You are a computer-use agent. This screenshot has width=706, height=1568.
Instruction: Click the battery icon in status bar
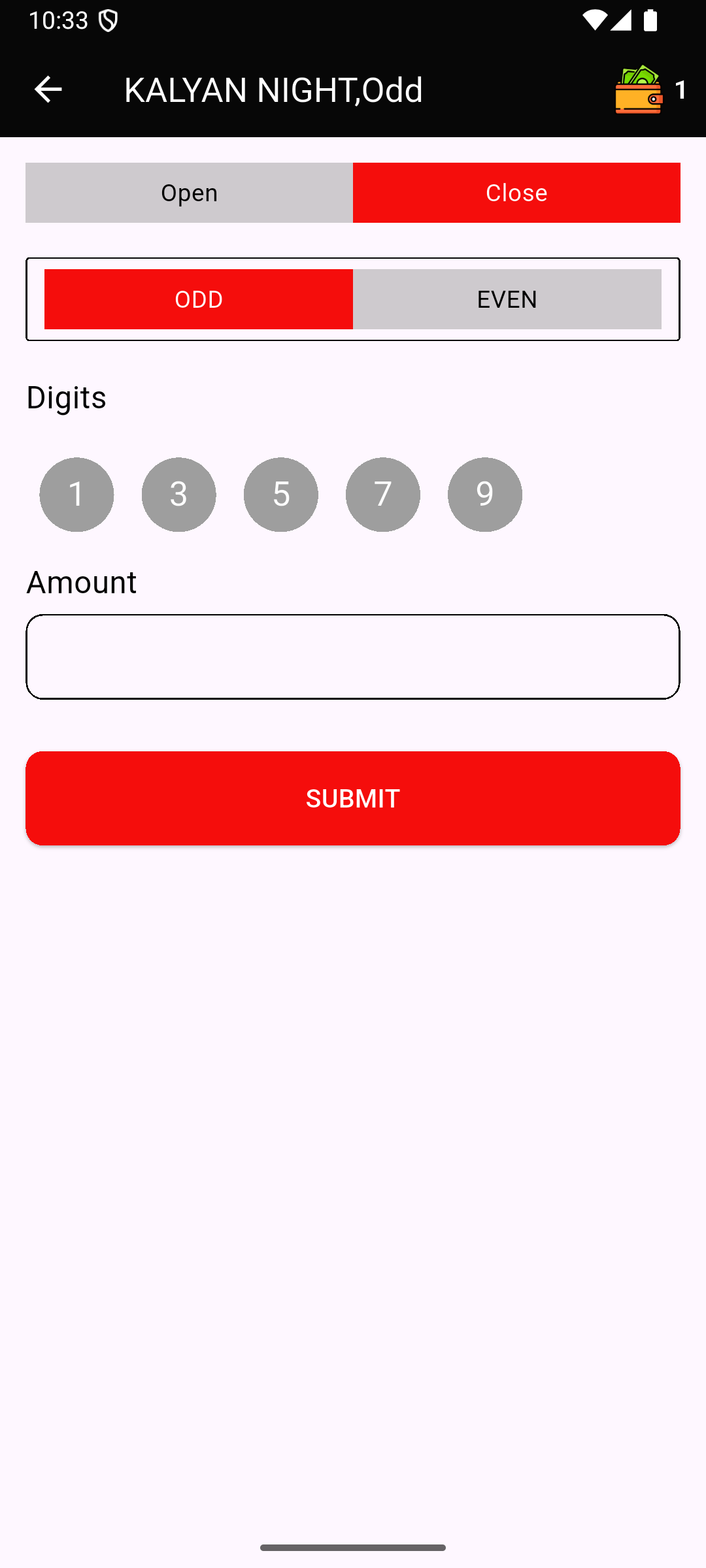650,21
